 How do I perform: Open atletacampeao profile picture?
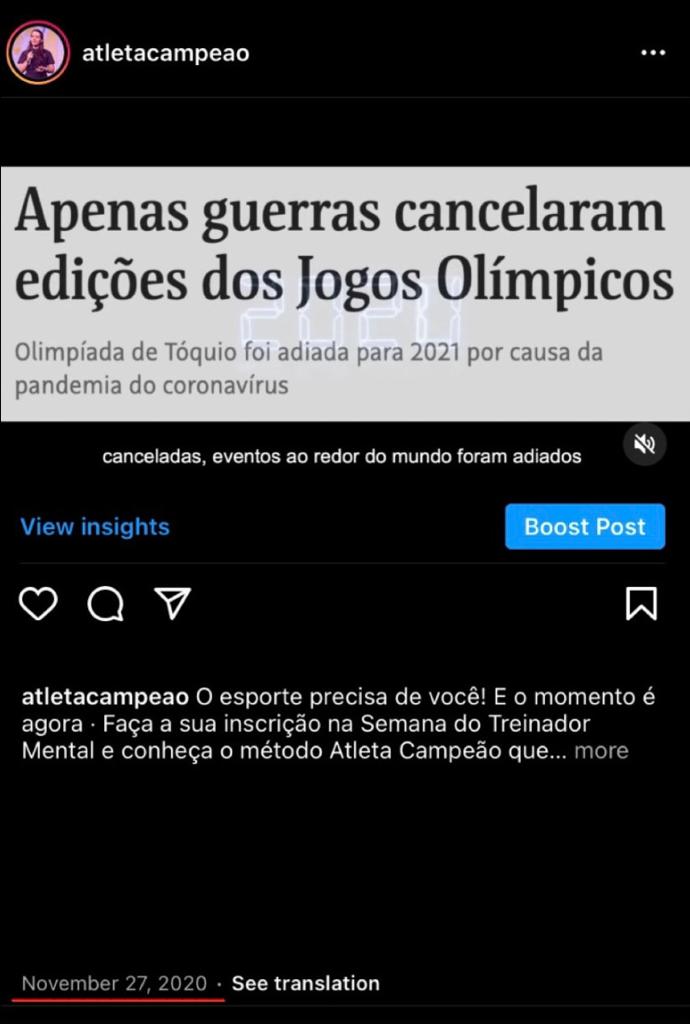point(38,53)
